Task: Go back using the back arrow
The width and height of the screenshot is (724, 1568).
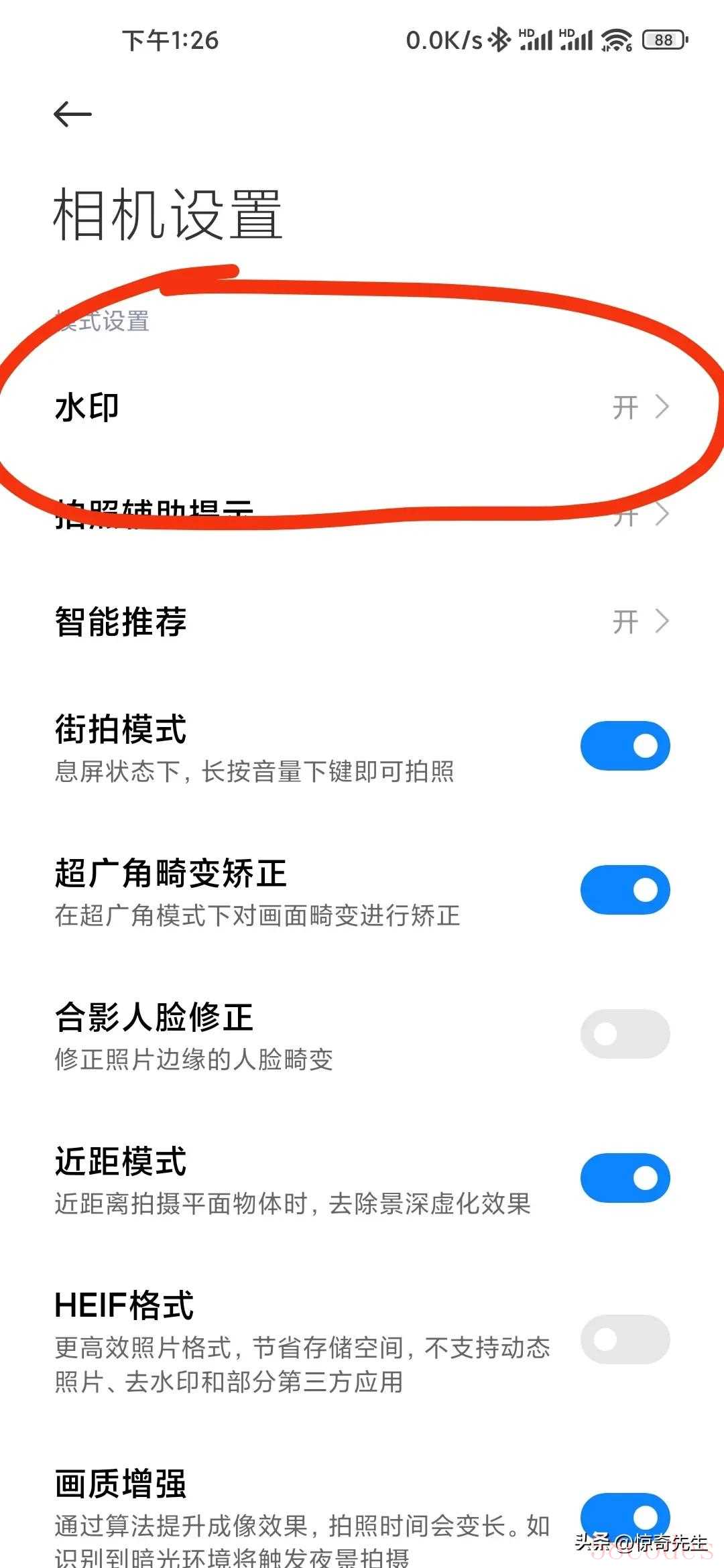Action: coord(72,114)
